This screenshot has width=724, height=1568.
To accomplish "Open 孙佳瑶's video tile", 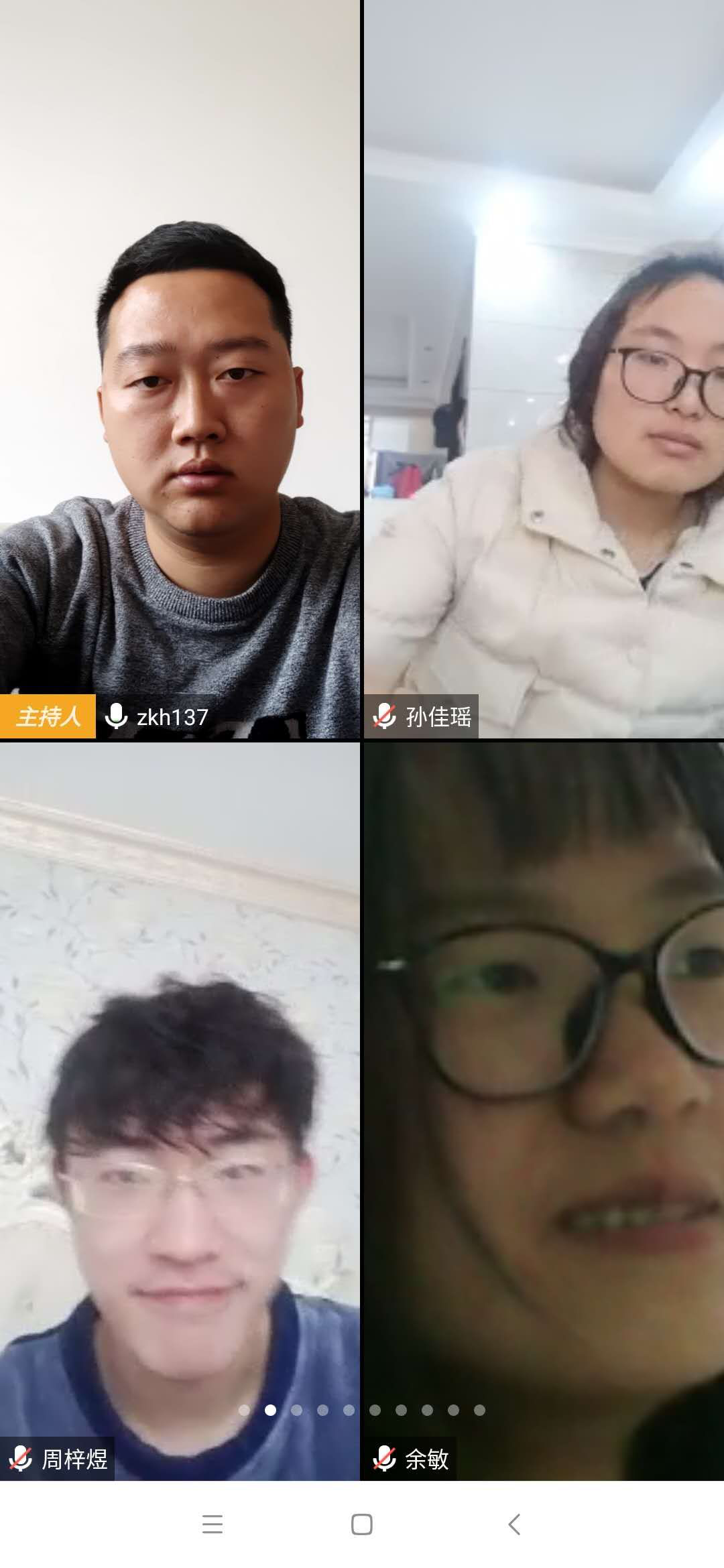I will 544,369.
